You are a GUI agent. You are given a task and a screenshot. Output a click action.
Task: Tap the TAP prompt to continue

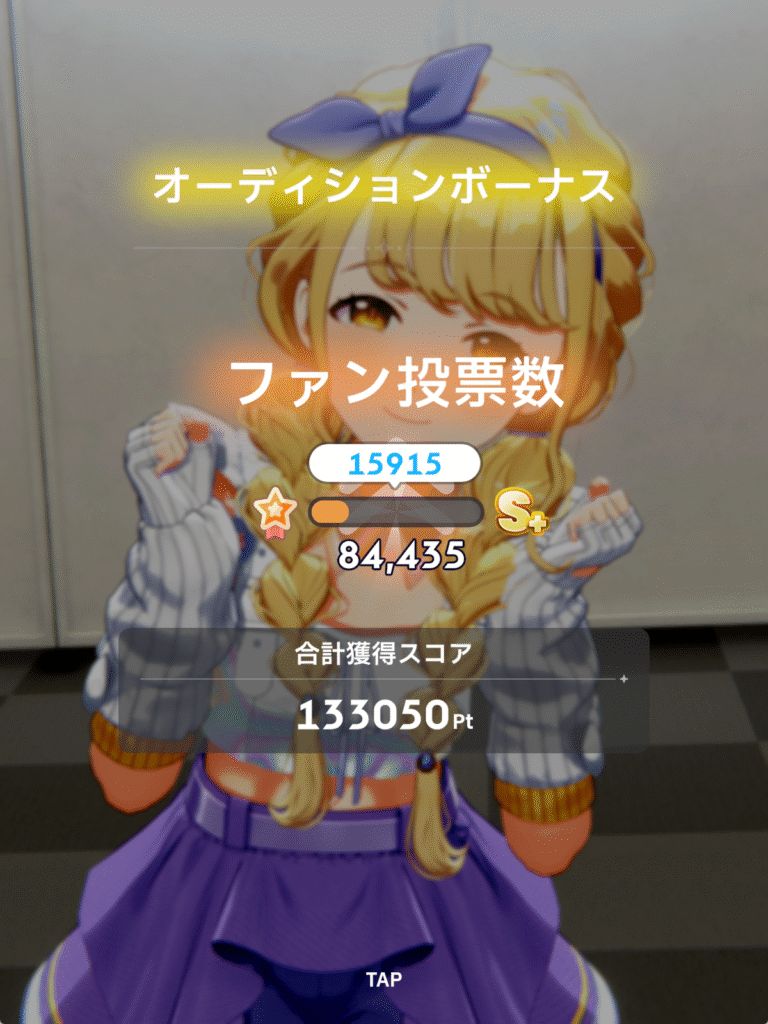[384, 979]
